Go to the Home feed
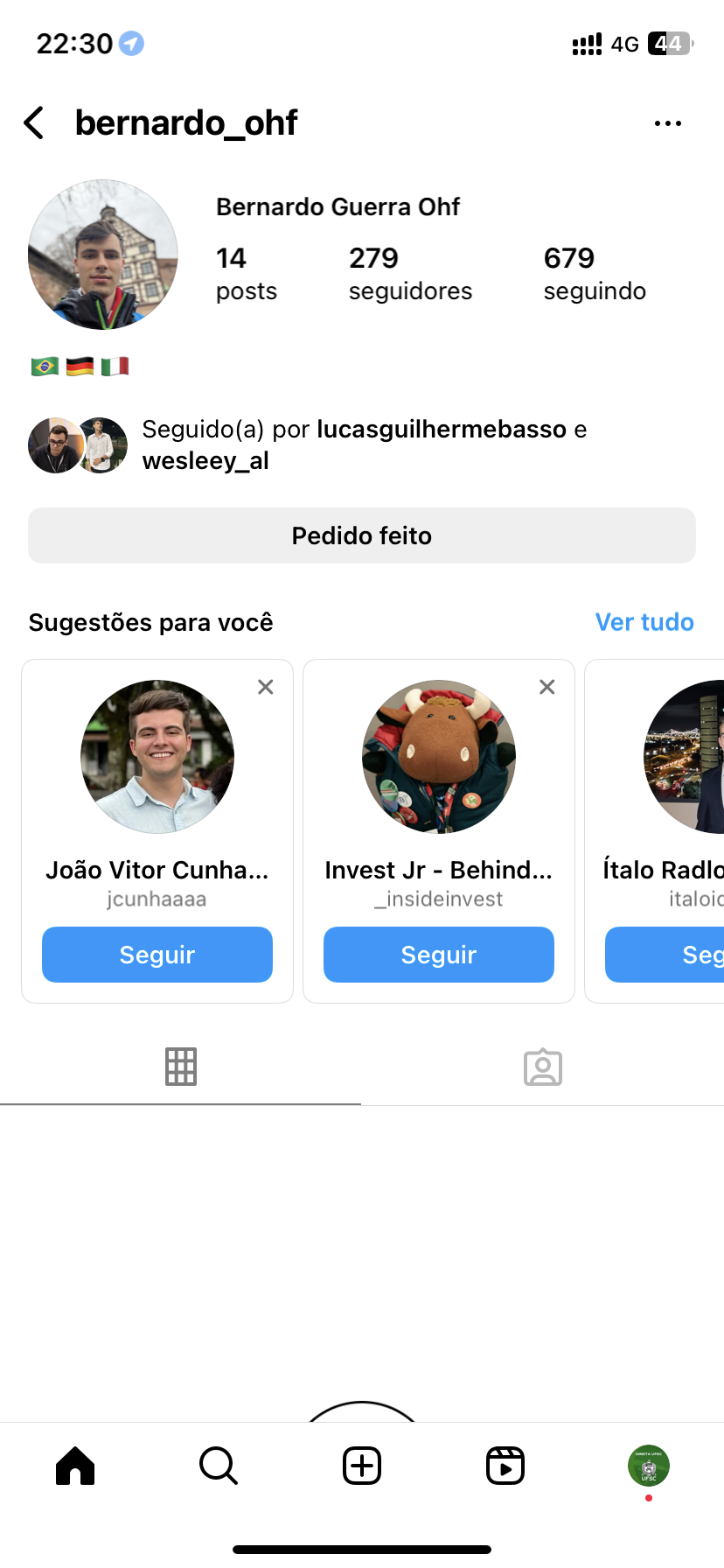The width and height of the screenshot is (724, 1568). (75, 1466)
